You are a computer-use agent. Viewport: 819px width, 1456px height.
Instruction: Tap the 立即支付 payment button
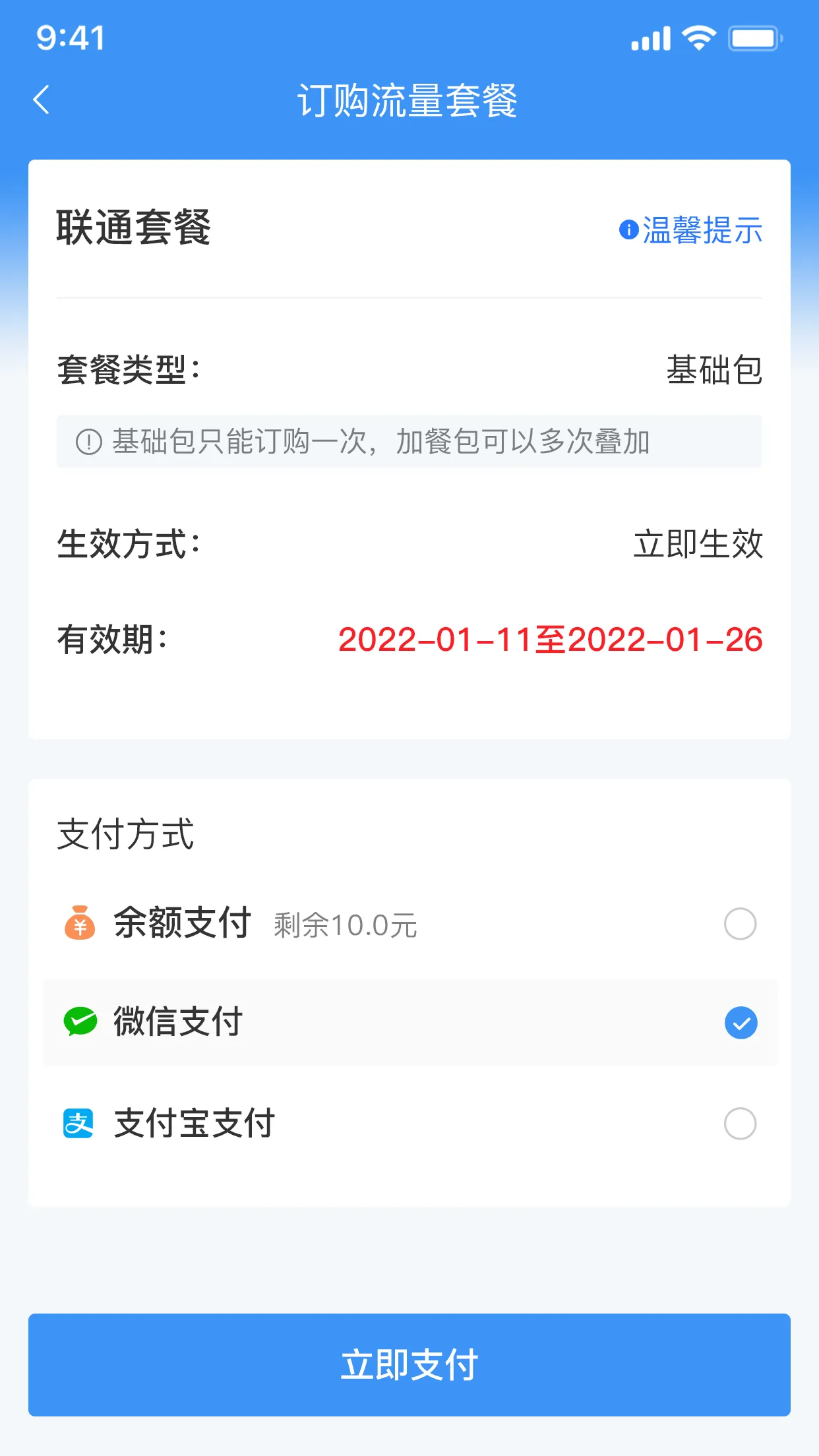point(409,1367)
